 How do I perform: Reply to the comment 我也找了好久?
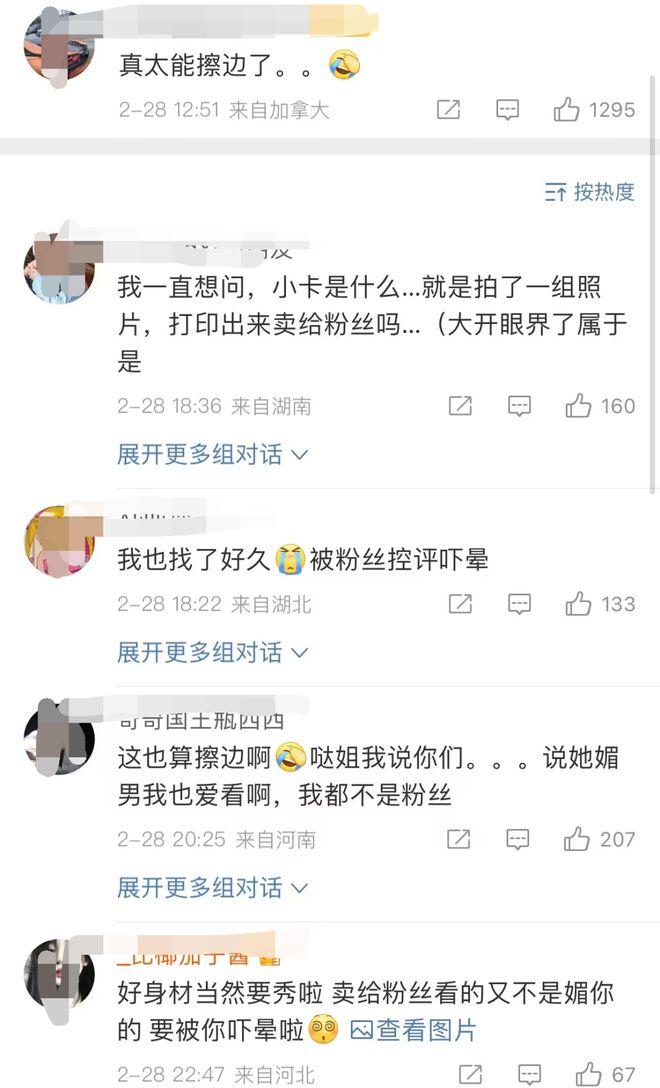[x=519, y=604]
